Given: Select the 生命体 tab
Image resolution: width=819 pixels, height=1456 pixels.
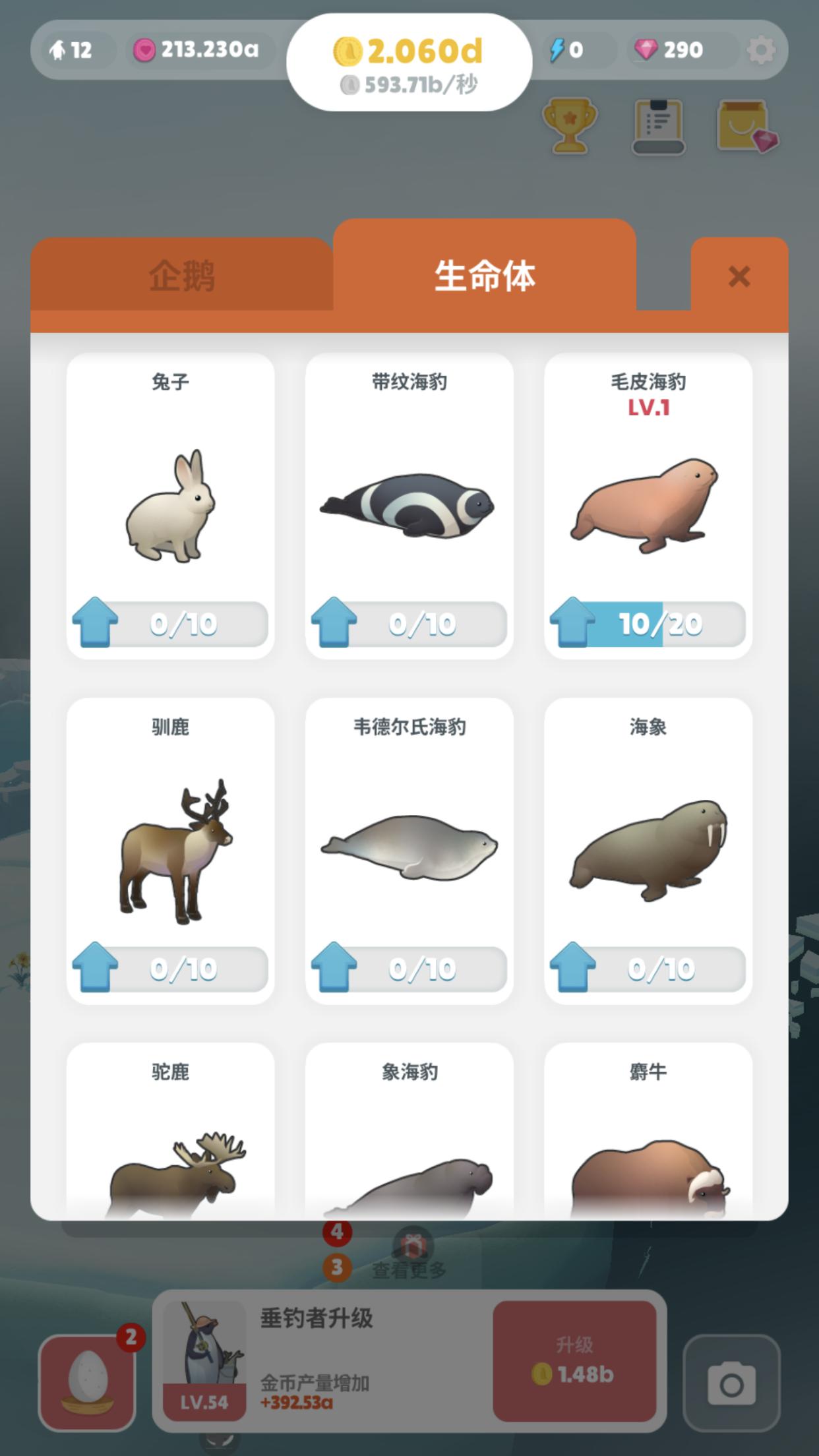Looking at the screenshot, I should tap(485, 274).
